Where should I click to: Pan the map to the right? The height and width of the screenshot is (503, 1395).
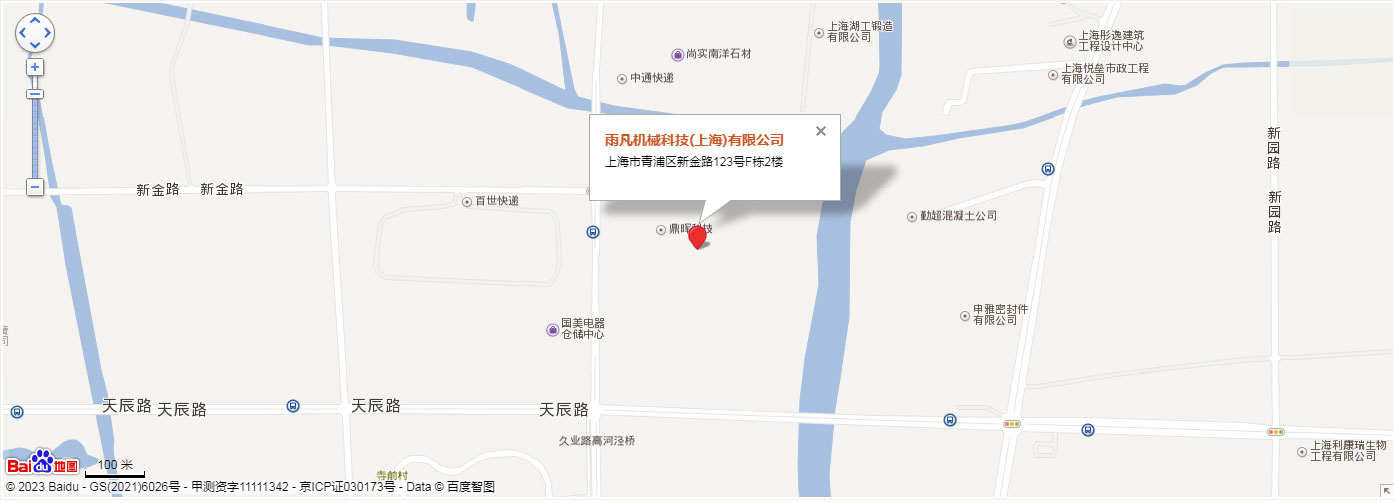click(x=48, y=33)
